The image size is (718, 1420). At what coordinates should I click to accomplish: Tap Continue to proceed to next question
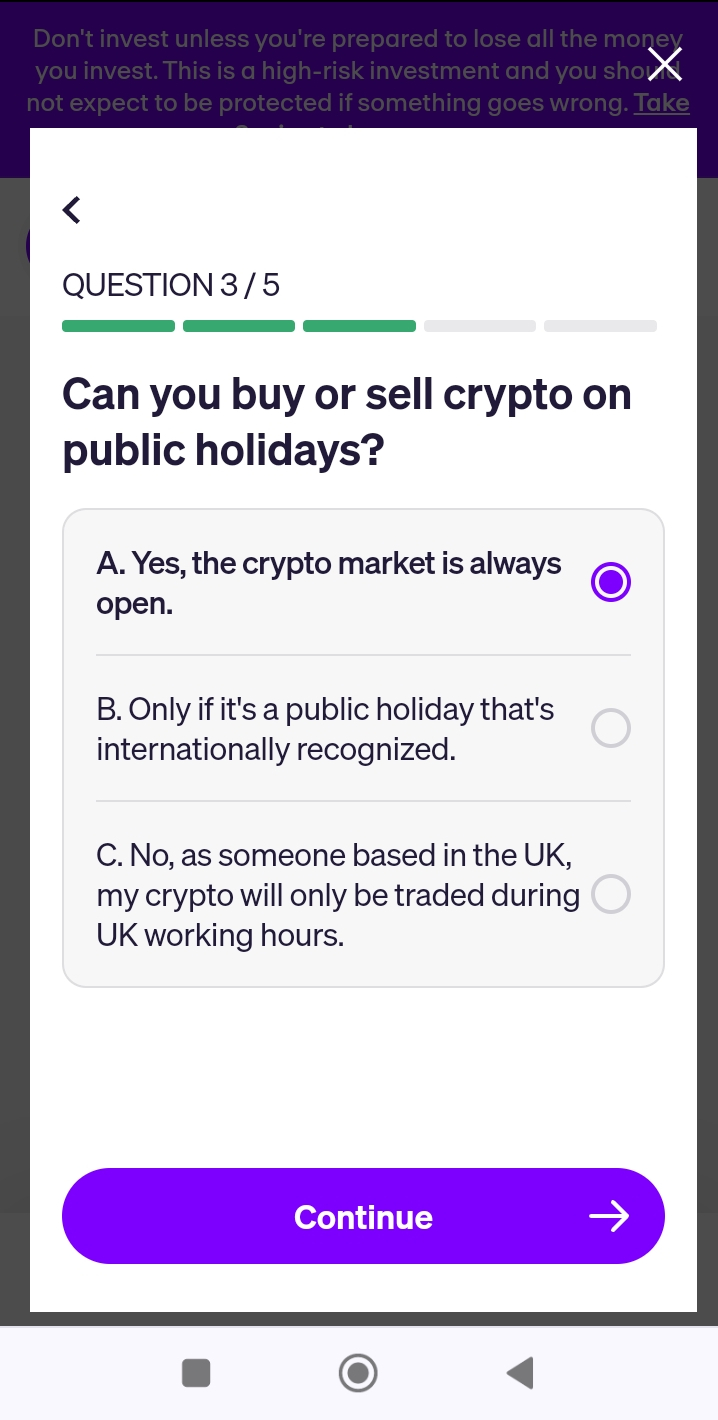tap(363, 1216)
